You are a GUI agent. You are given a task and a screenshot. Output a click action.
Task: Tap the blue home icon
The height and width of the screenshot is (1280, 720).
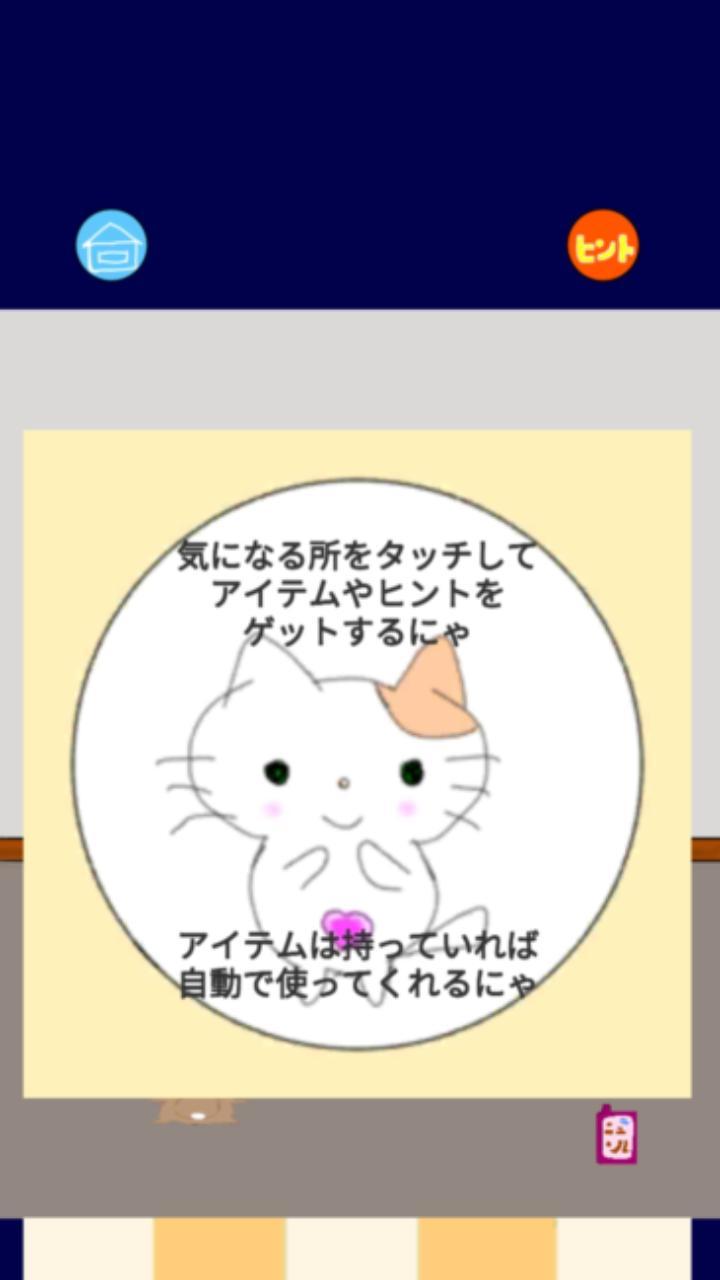pyautogui.click(x=111, y=245)
